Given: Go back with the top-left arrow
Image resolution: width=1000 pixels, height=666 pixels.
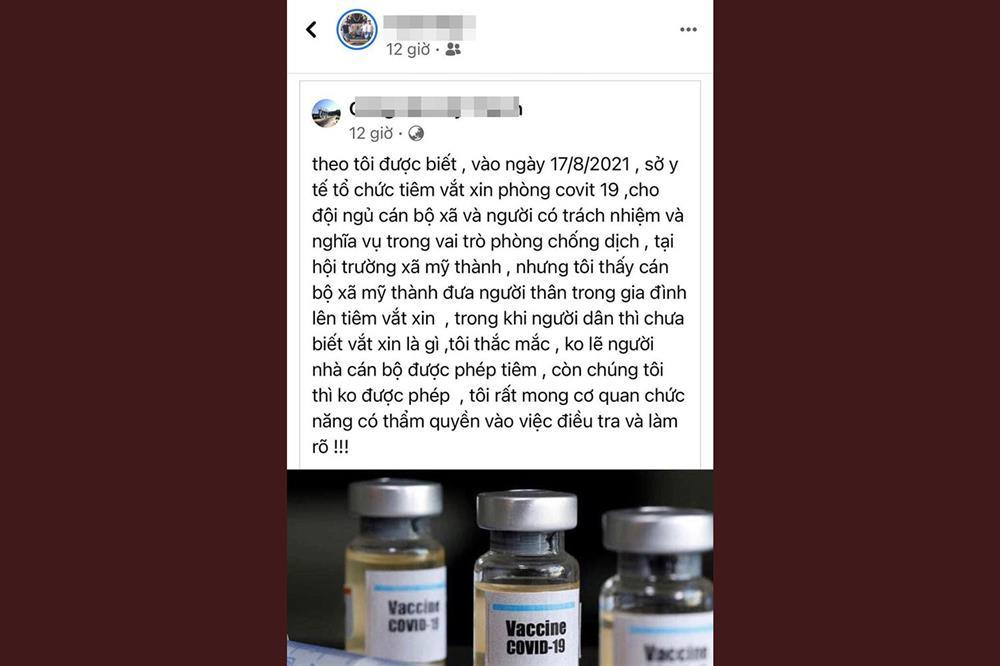Looking at the screenshot, I should coord(311,30).
